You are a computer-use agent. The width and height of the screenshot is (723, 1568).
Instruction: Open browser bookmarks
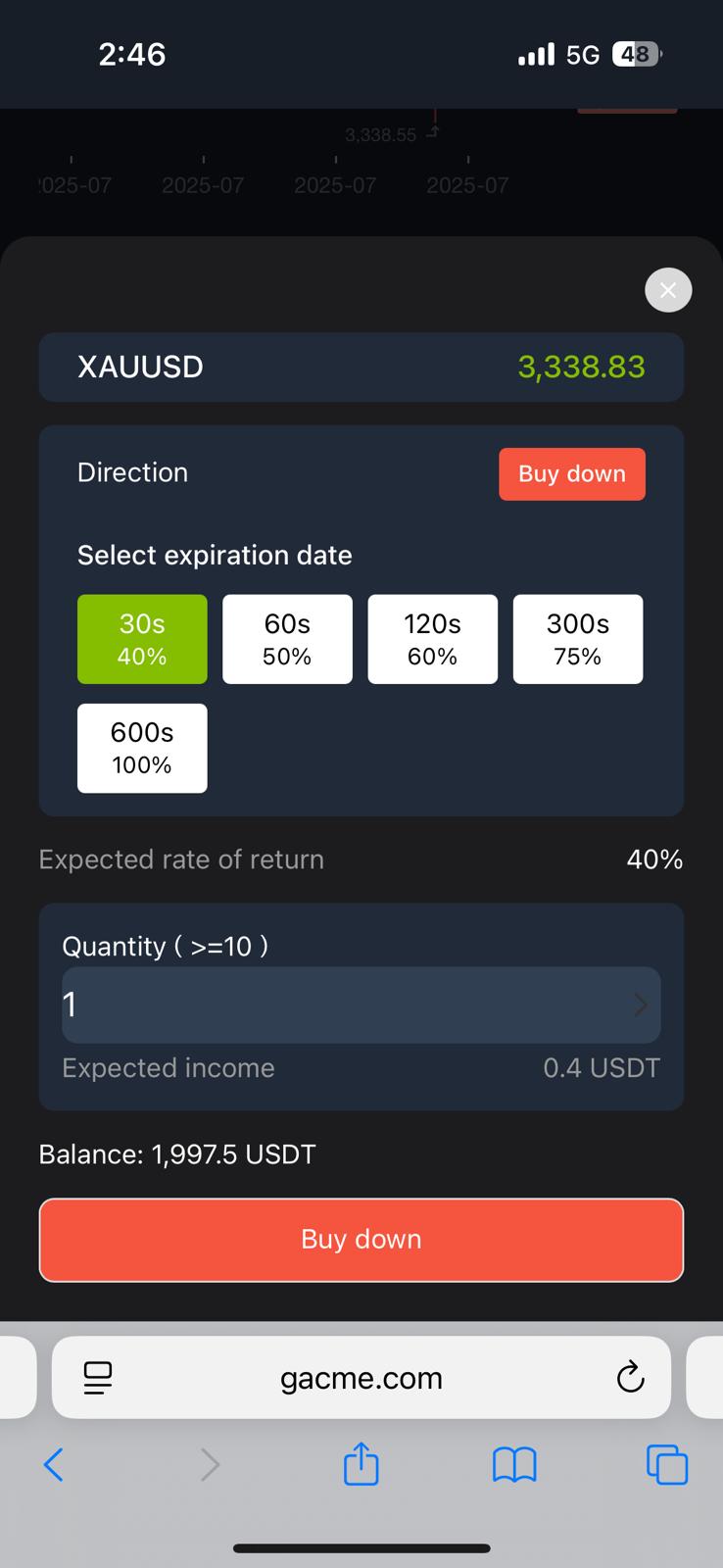click(x=514, y=1465)
